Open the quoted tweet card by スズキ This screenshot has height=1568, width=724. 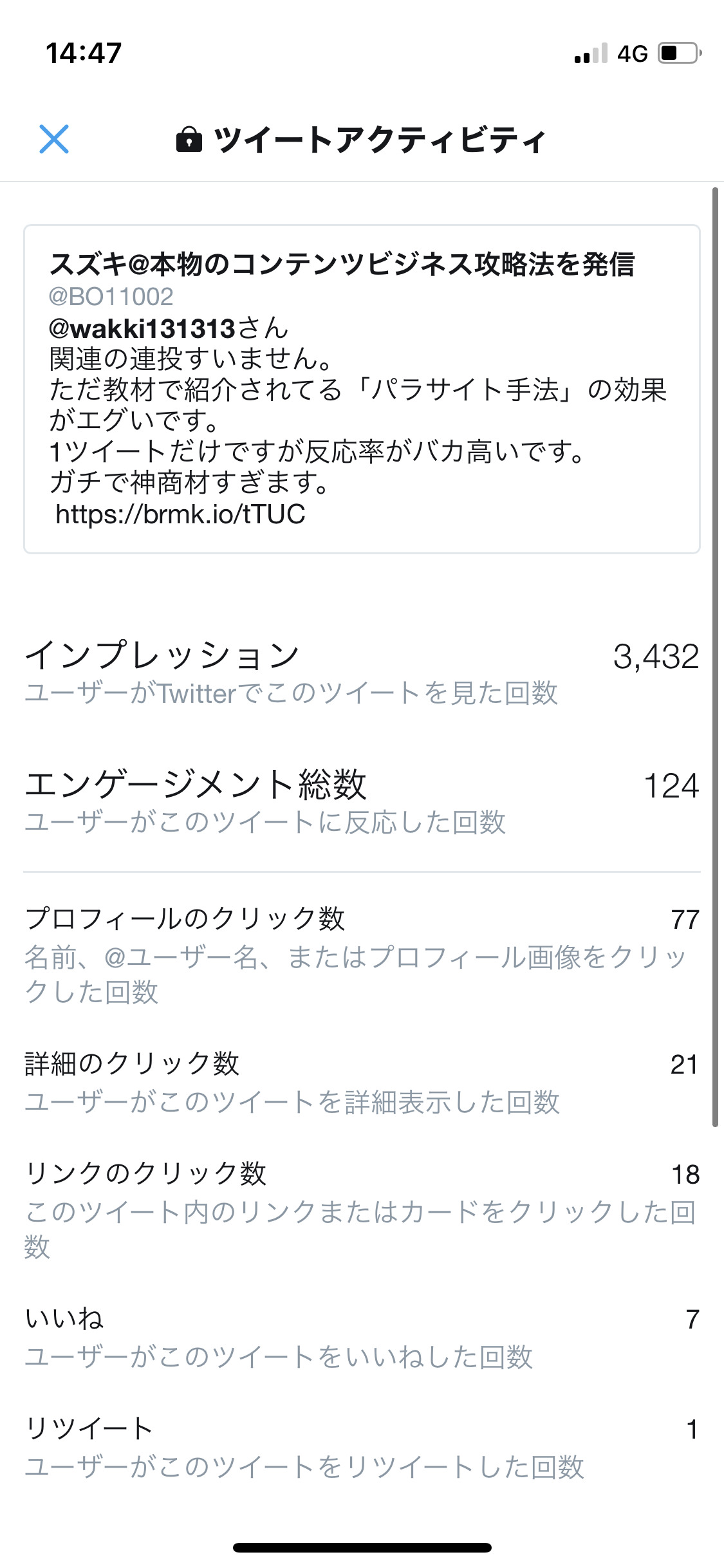pyautogui.click(x=362, y=389)
